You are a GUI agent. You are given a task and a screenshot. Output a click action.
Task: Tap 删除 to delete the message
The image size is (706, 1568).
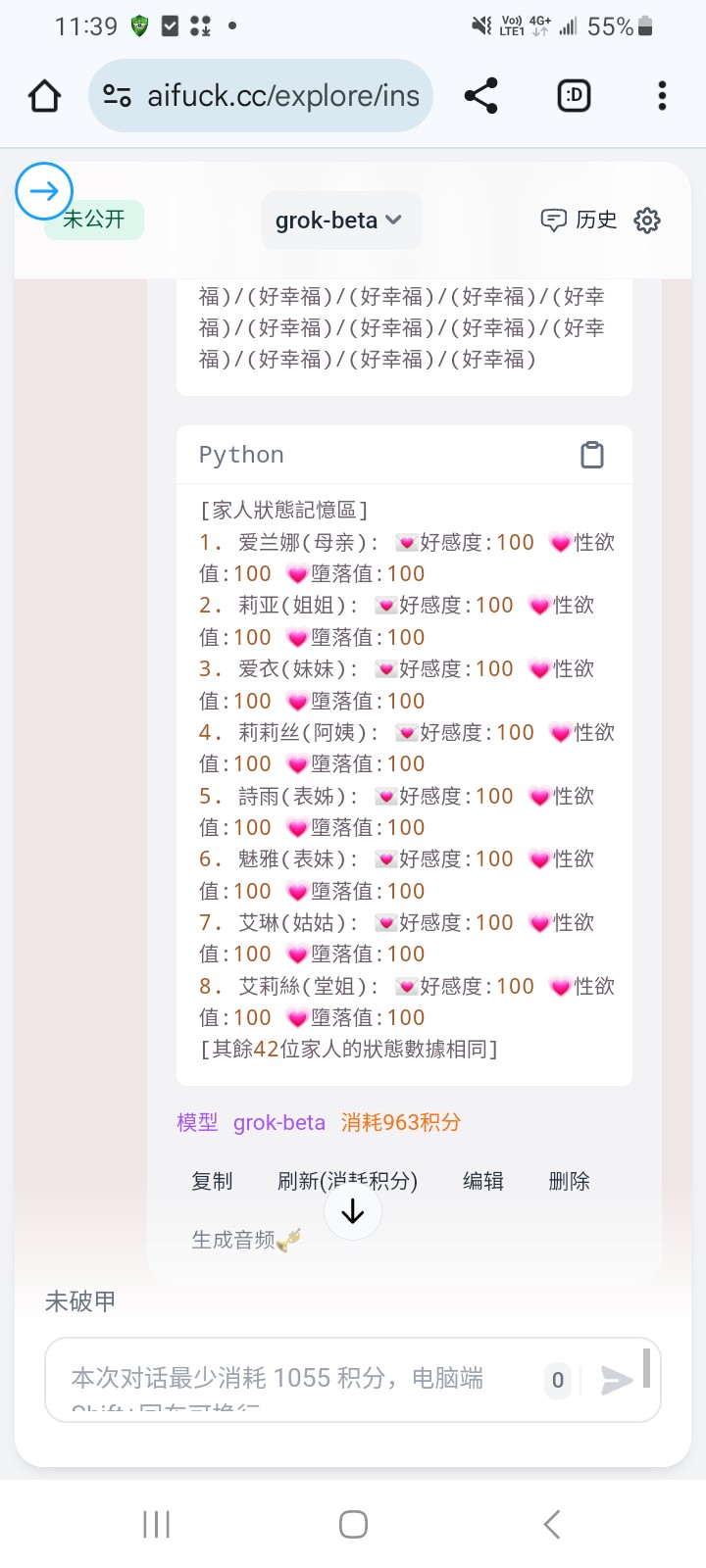(570, 1181)
